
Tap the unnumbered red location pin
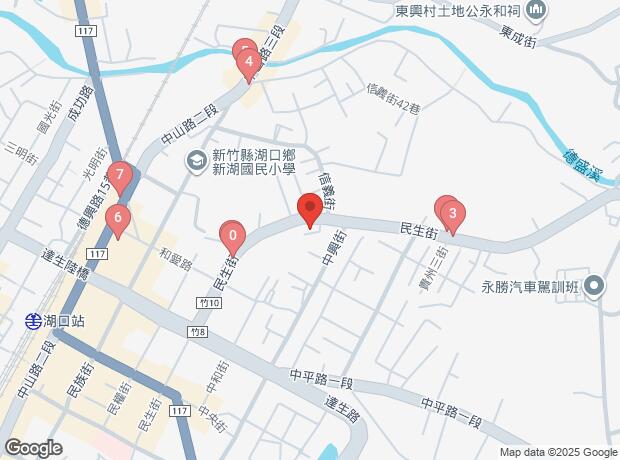(x=310, y=209)
